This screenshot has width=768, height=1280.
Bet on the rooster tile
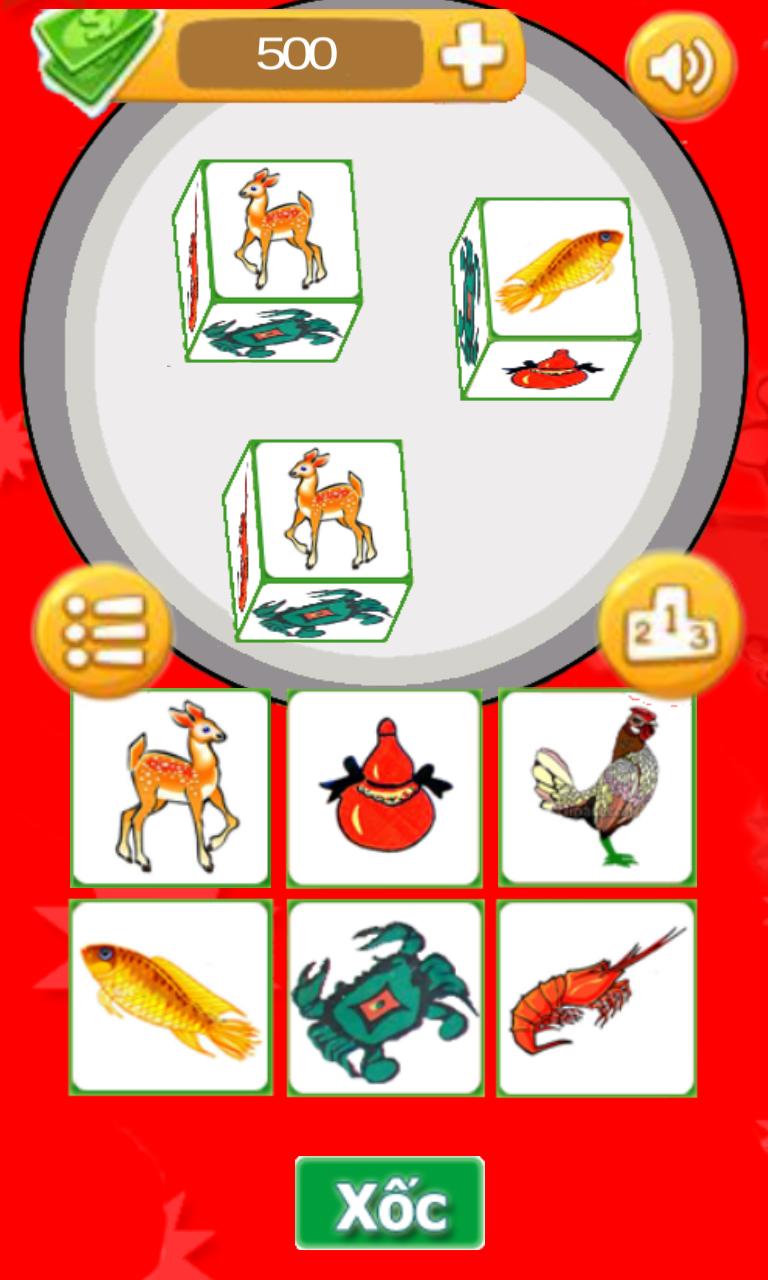[x=597, y=787]
